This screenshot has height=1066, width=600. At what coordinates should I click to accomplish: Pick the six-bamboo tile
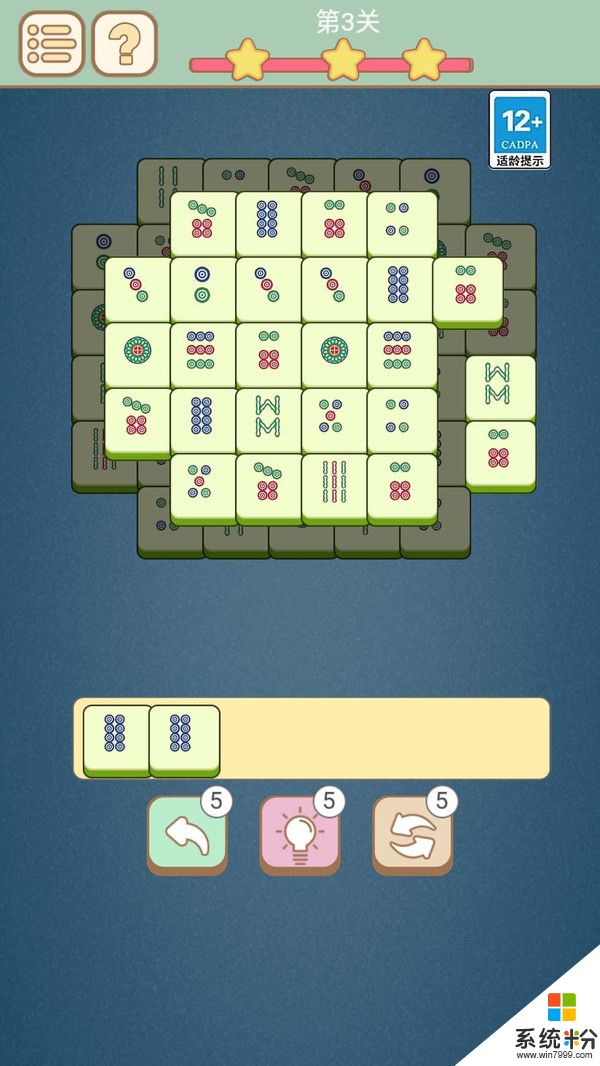point(335,485)
